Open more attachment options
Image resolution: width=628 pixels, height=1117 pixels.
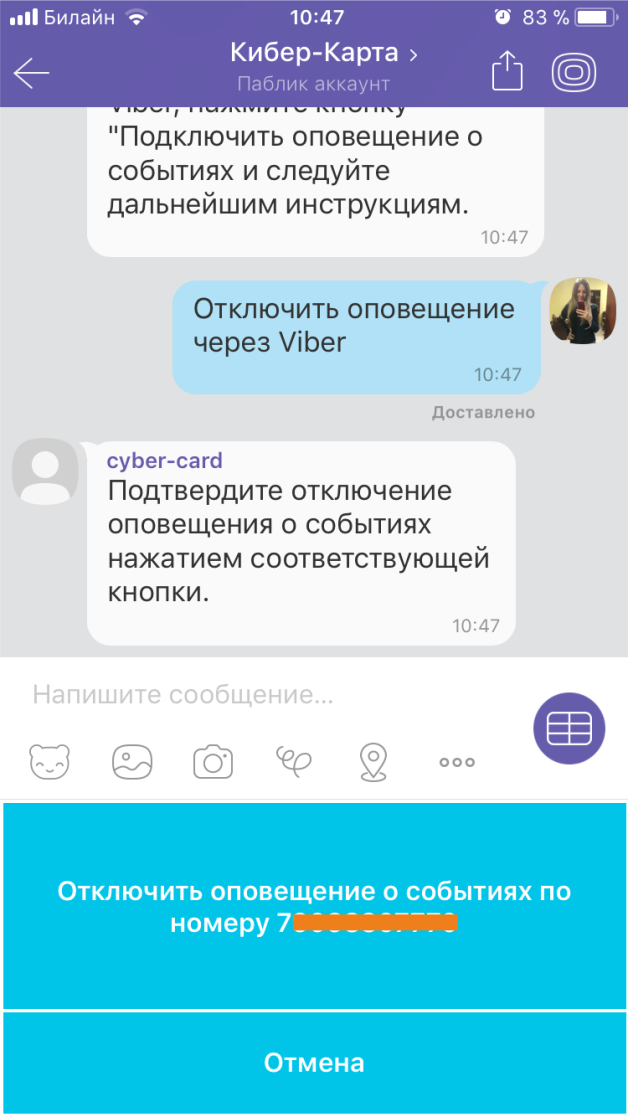(456, 762)
